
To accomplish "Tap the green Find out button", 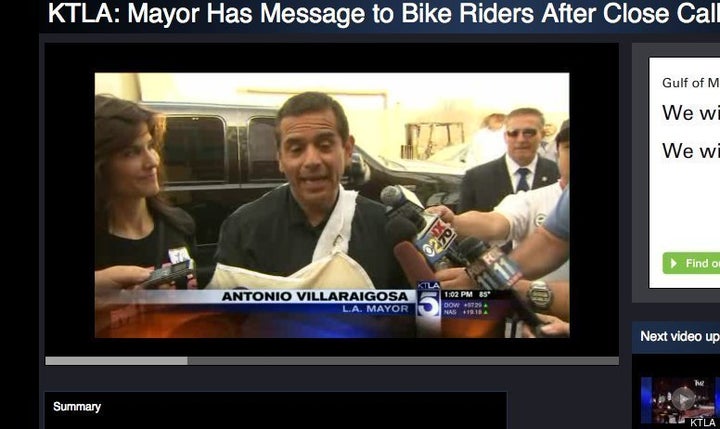I will (x=692, y=263).
